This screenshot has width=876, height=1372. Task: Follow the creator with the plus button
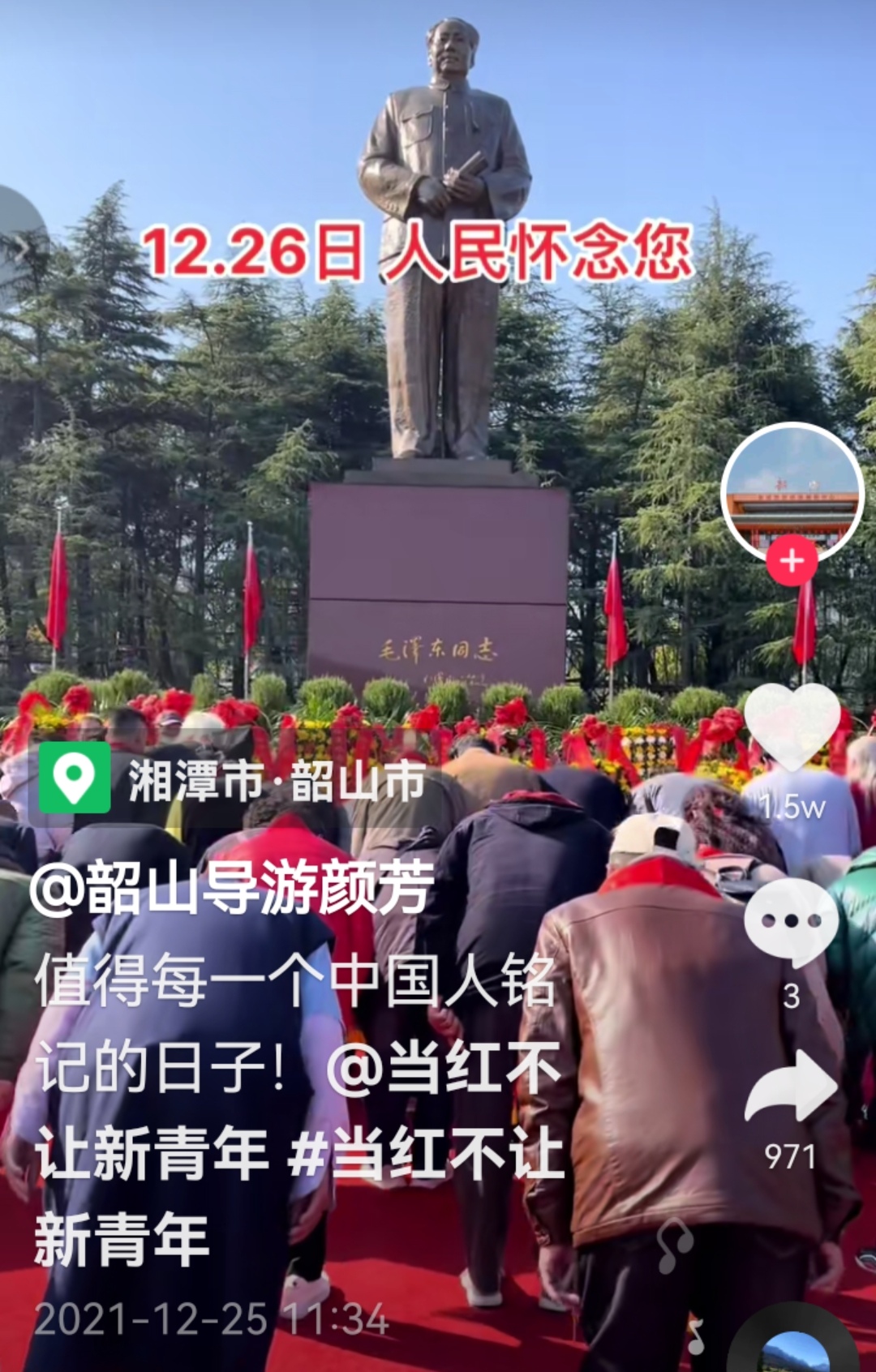point(792,561)
